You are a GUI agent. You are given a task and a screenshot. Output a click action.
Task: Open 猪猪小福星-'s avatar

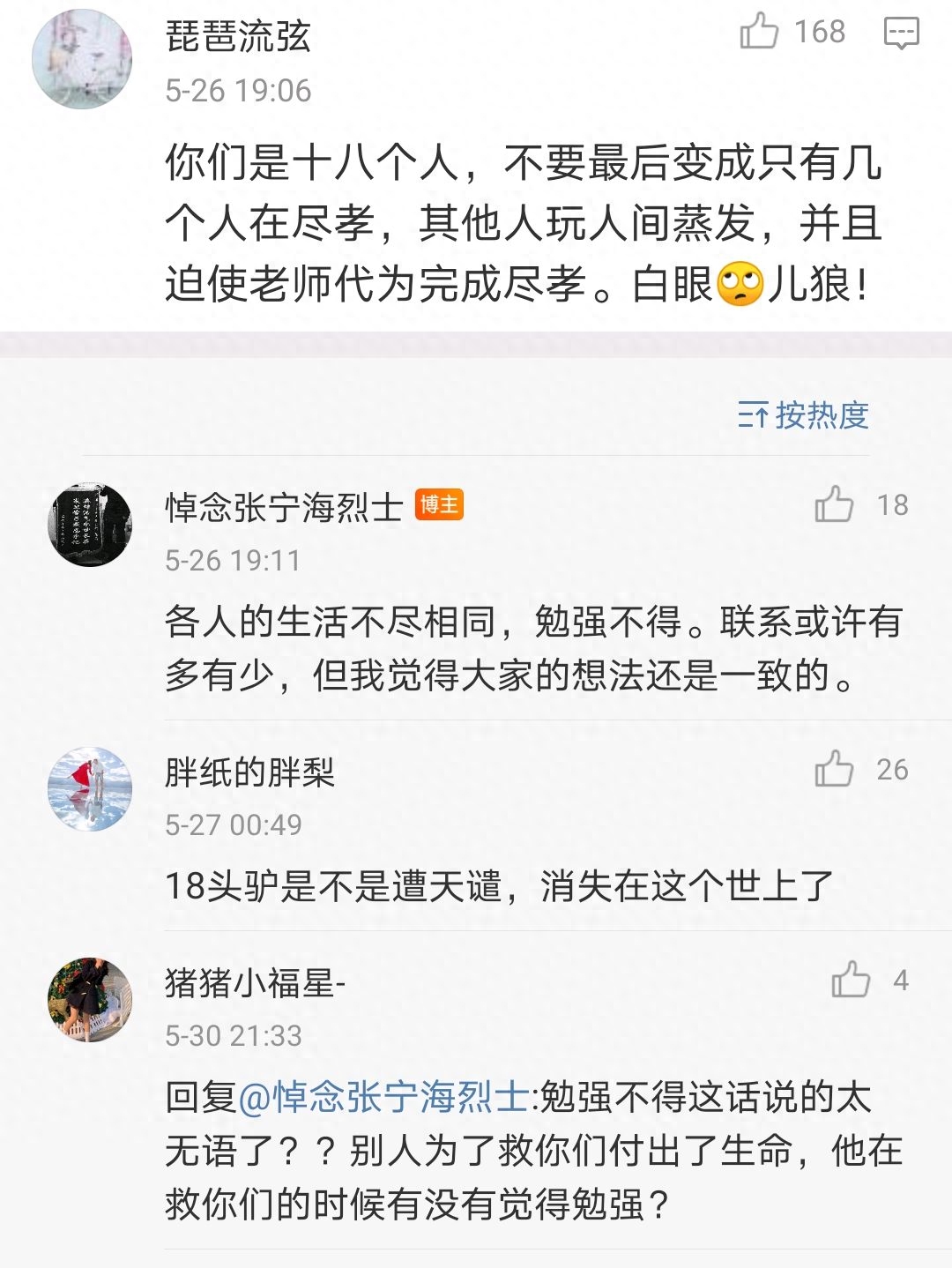[x=89, y=1000]
